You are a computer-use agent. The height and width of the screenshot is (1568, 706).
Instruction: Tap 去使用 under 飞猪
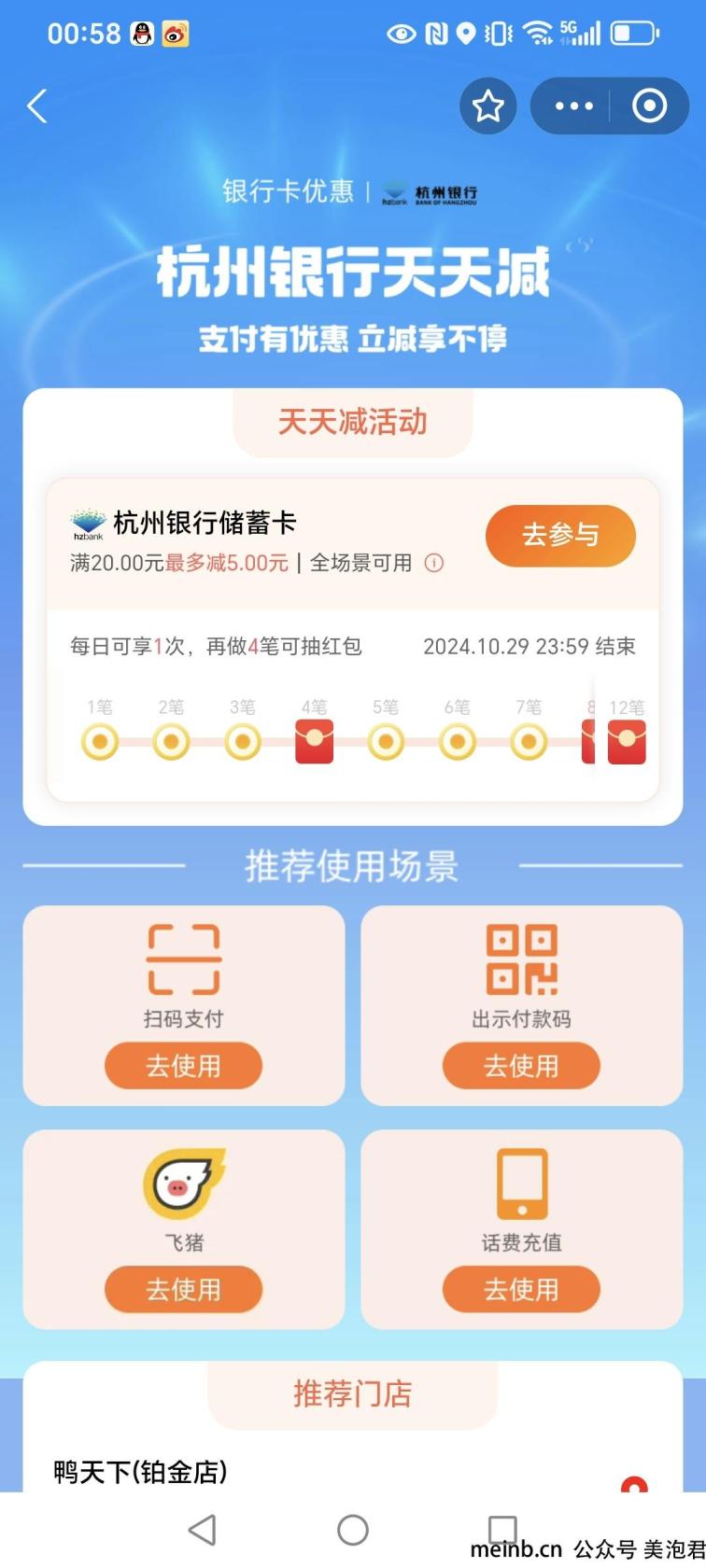183,1289
